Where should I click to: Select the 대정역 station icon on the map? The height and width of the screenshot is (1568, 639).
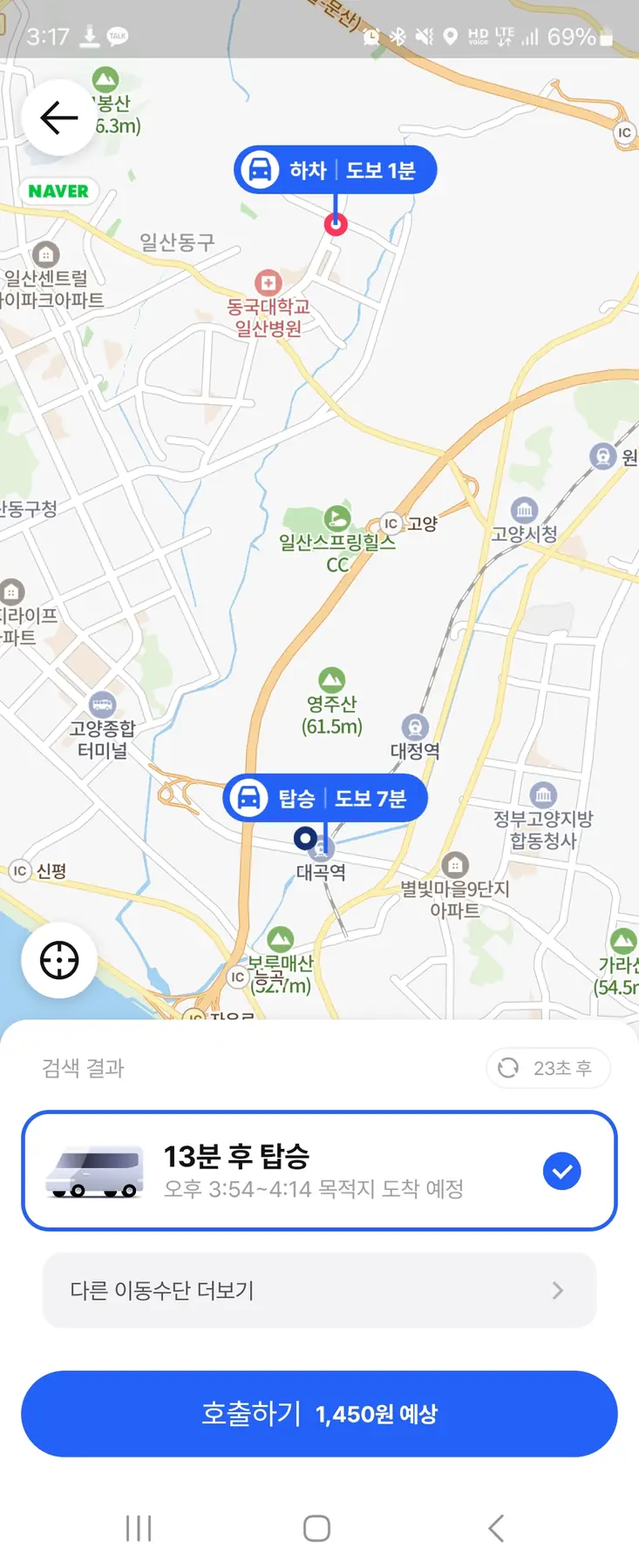tap(414, 726)
